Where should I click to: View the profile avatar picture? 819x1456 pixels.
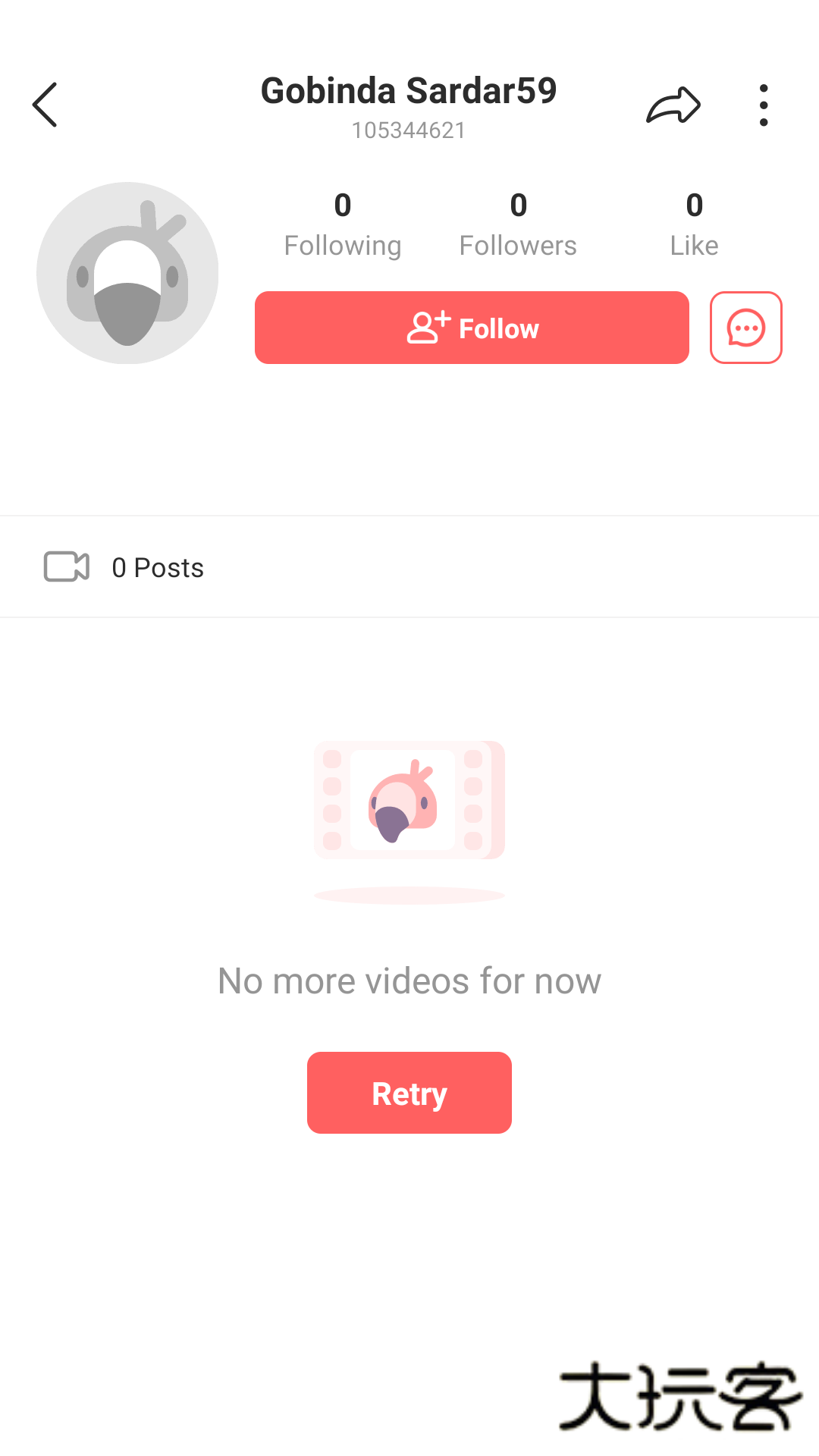tap(127, 273)
